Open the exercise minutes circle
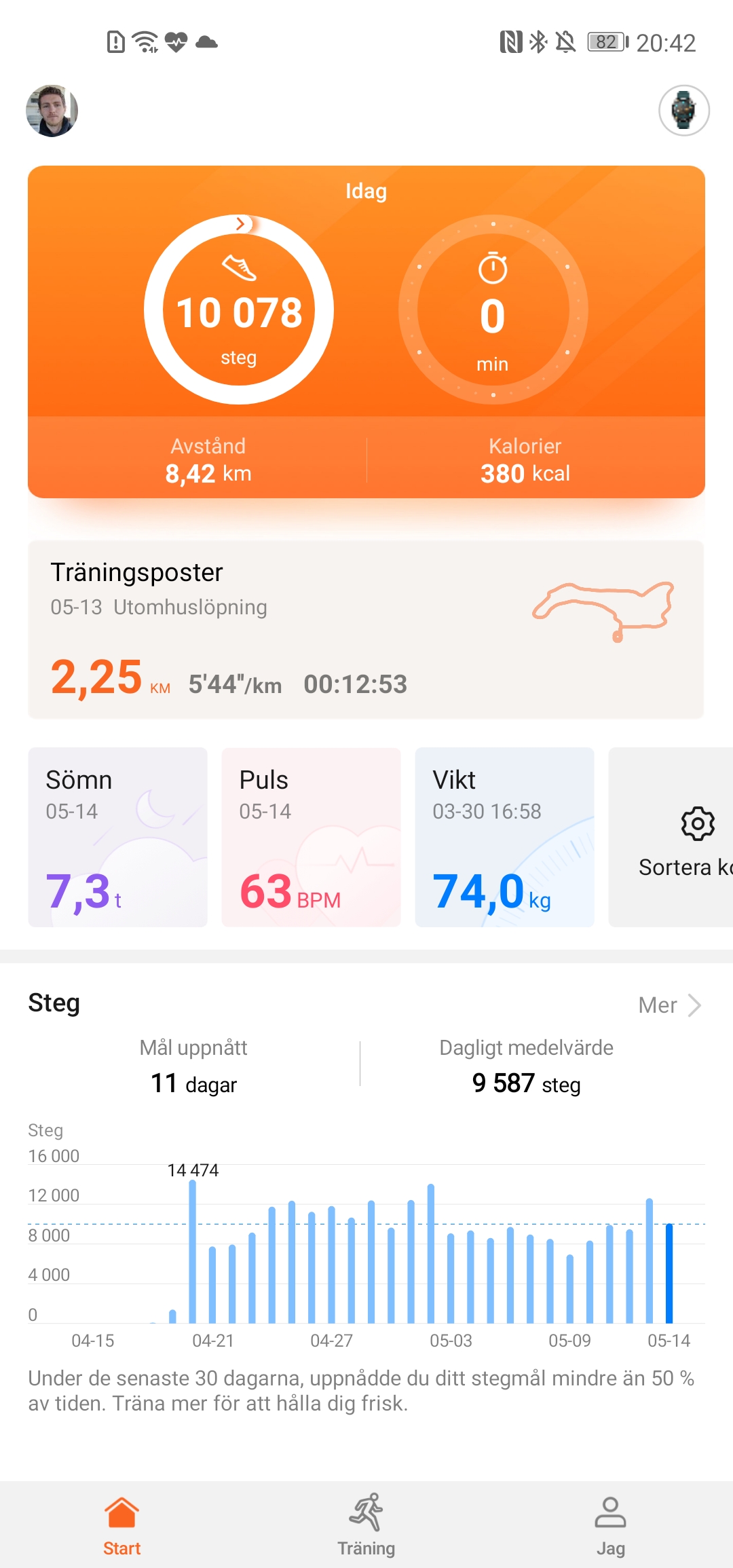733x1568 pixels. 493,310
